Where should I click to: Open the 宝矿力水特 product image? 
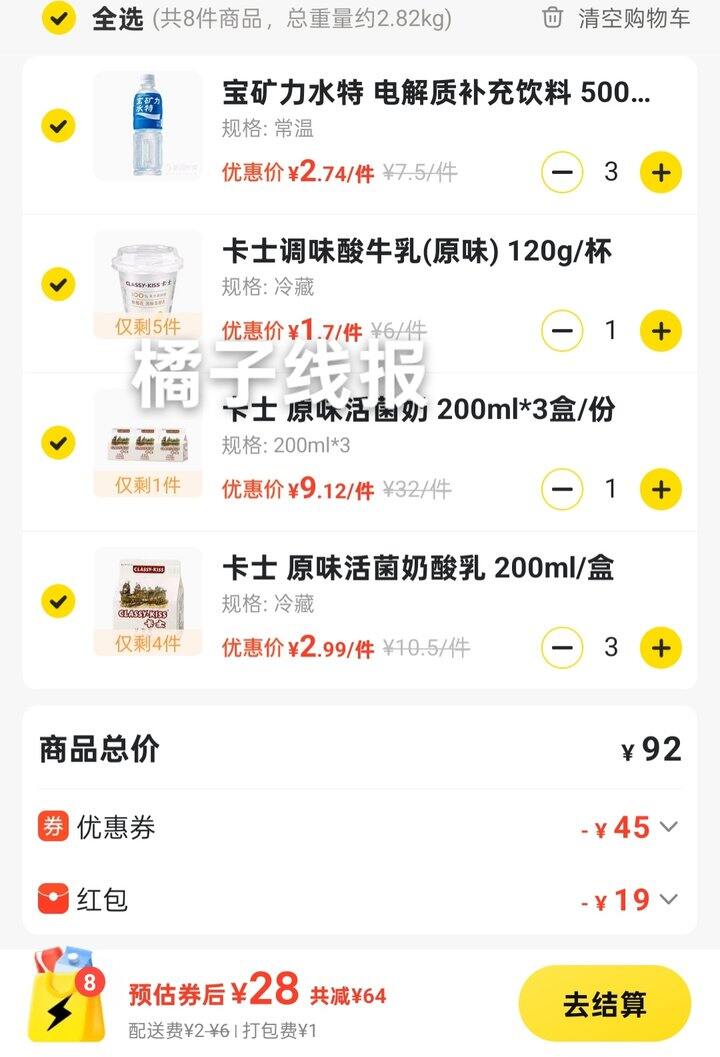tap(147, 126)
